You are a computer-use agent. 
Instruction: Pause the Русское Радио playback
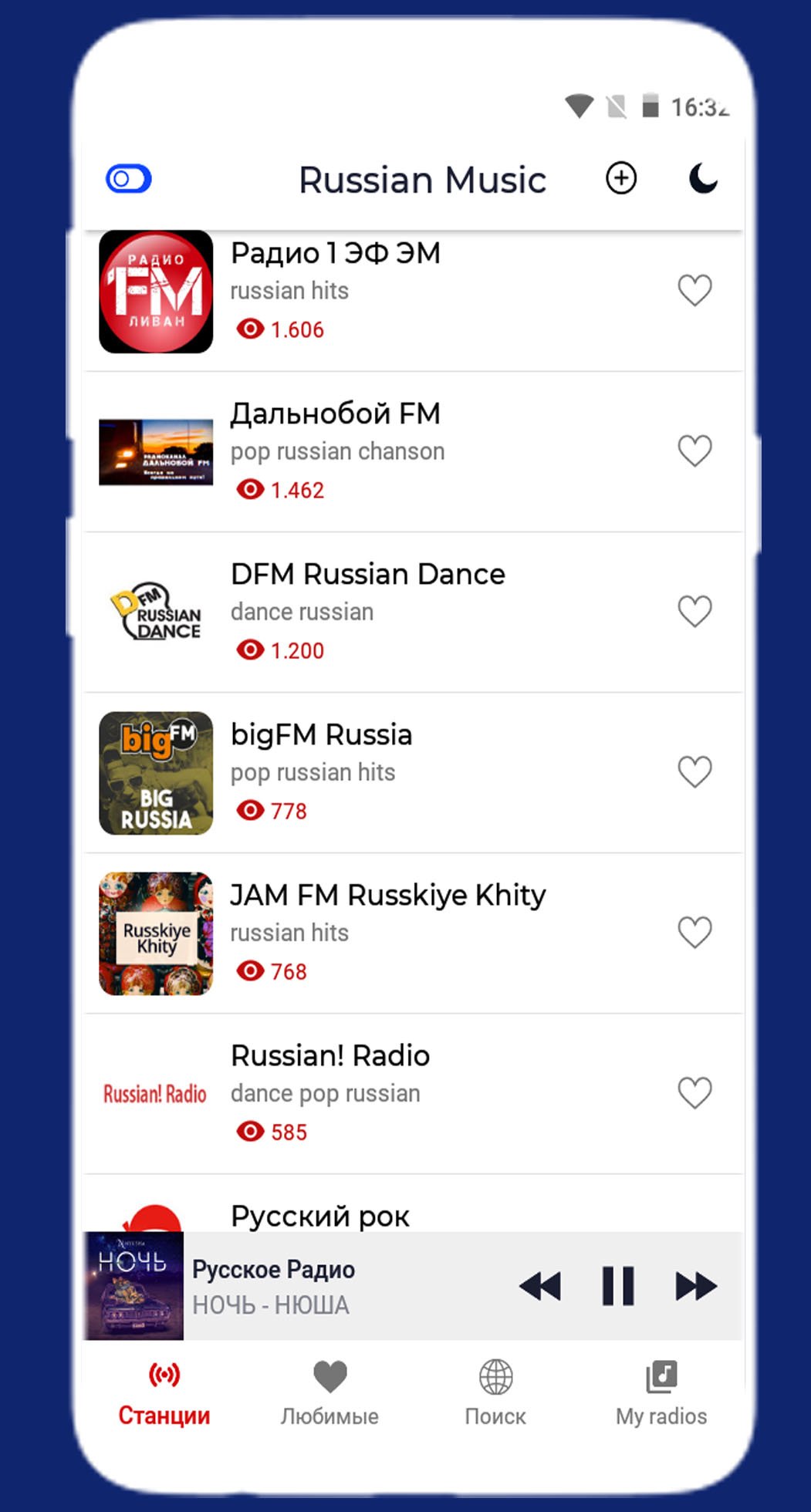618,1286
